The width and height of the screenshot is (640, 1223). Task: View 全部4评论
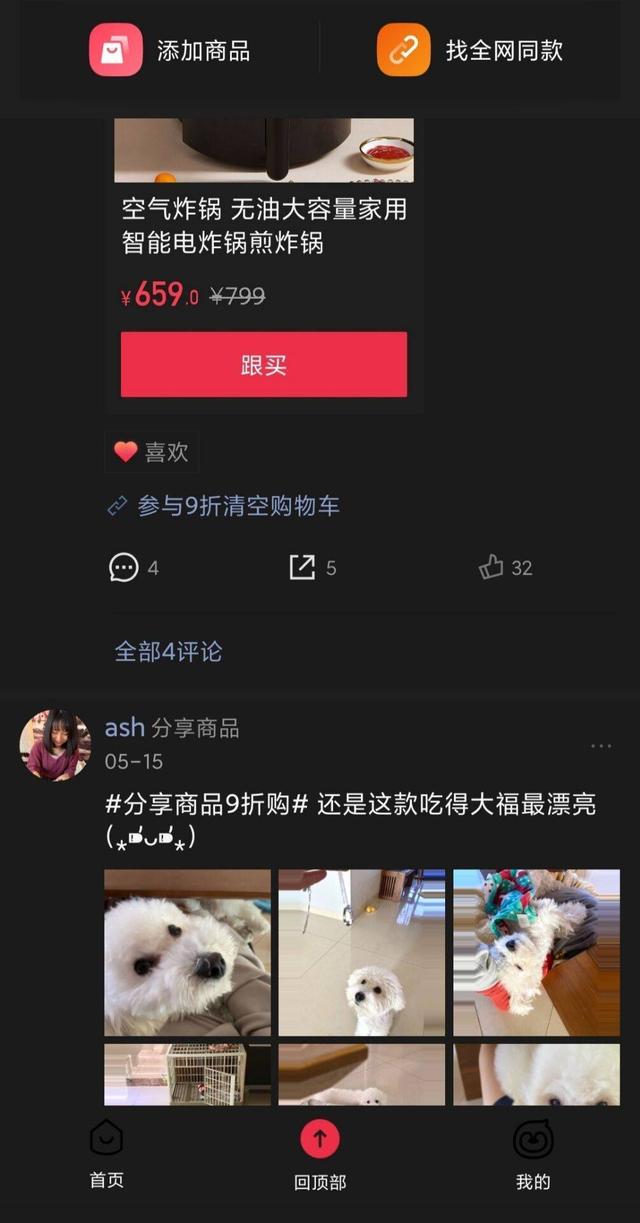click(x=168, y=652)
